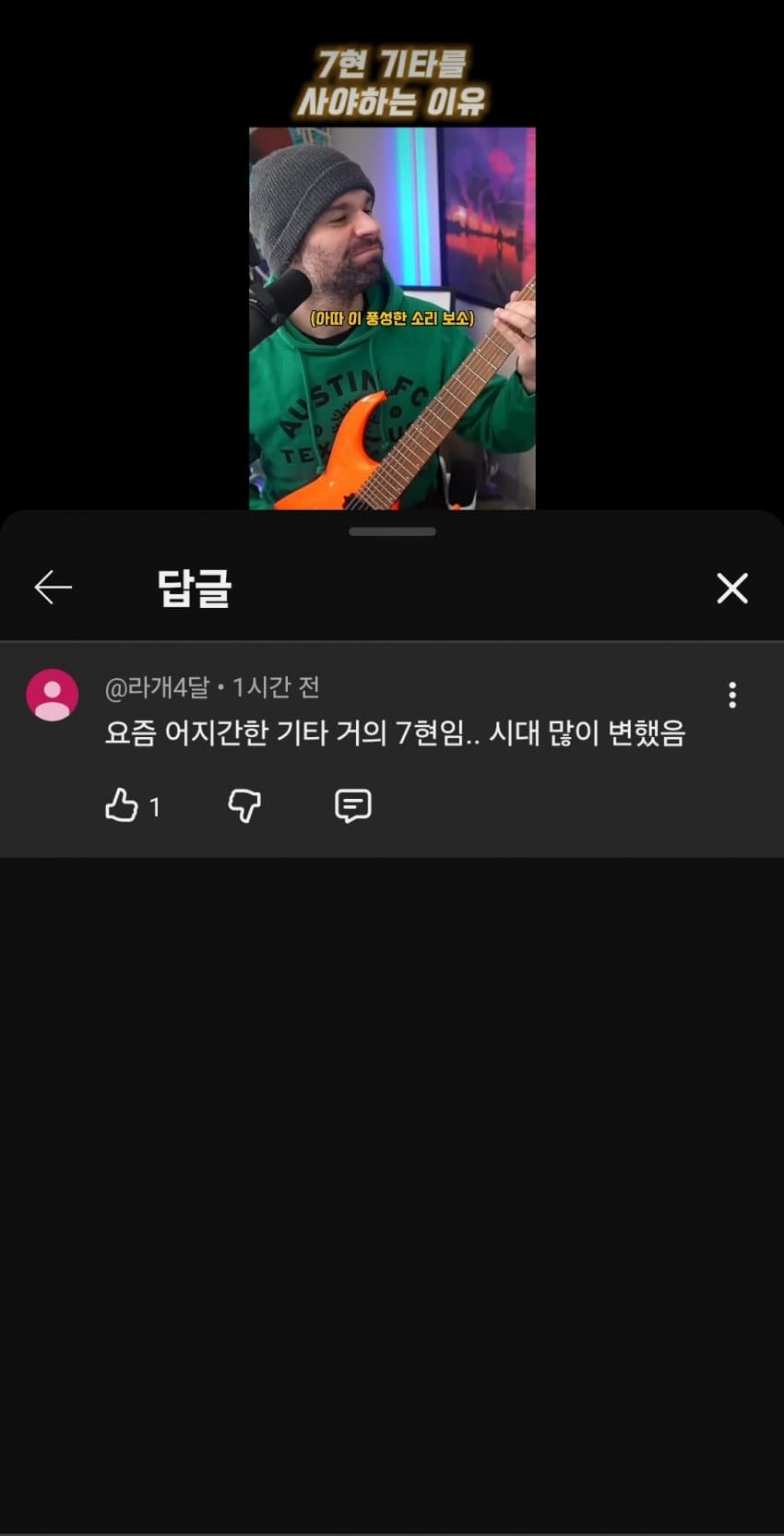Tap the 7현 기타 video player
The height and width of the screenshot is (1536, 784).
point(392,318)
